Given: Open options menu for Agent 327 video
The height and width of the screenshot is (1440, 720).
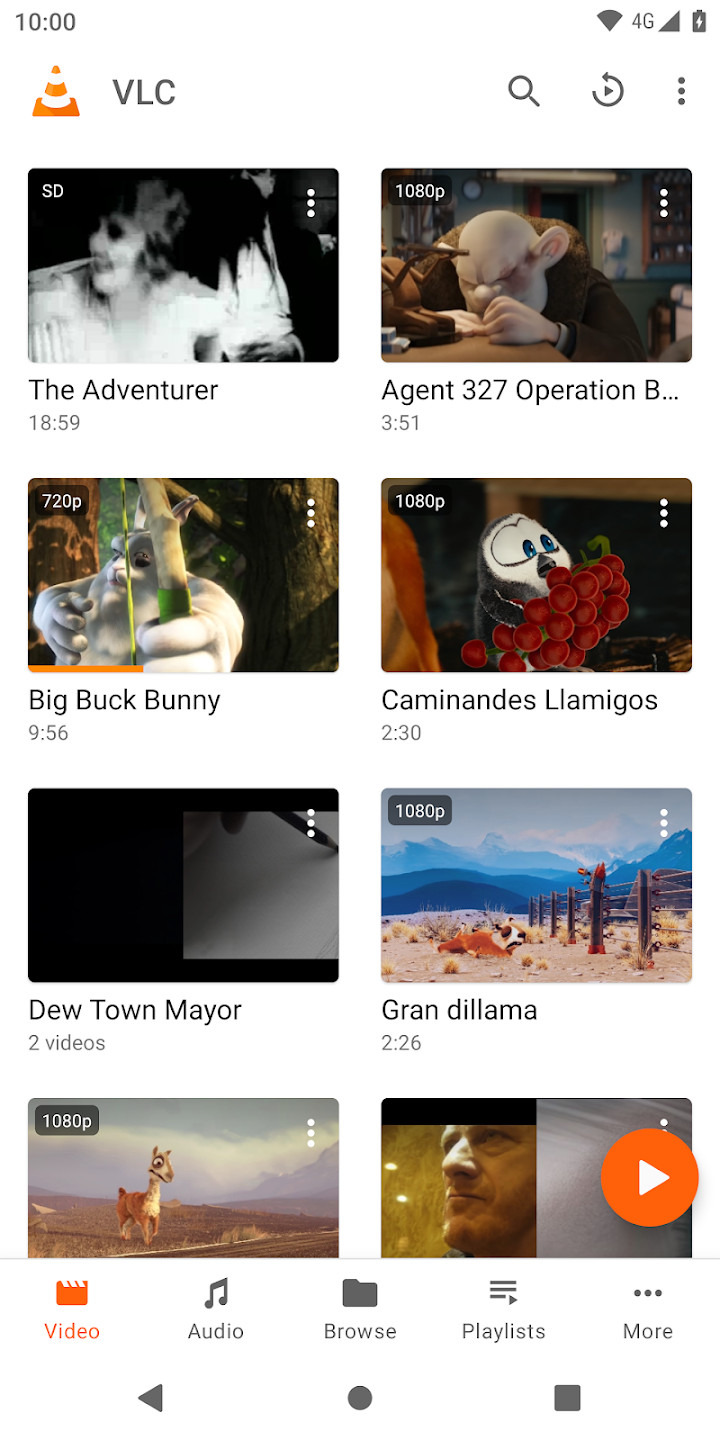Looking at the screenshot, I should [663, 203].
